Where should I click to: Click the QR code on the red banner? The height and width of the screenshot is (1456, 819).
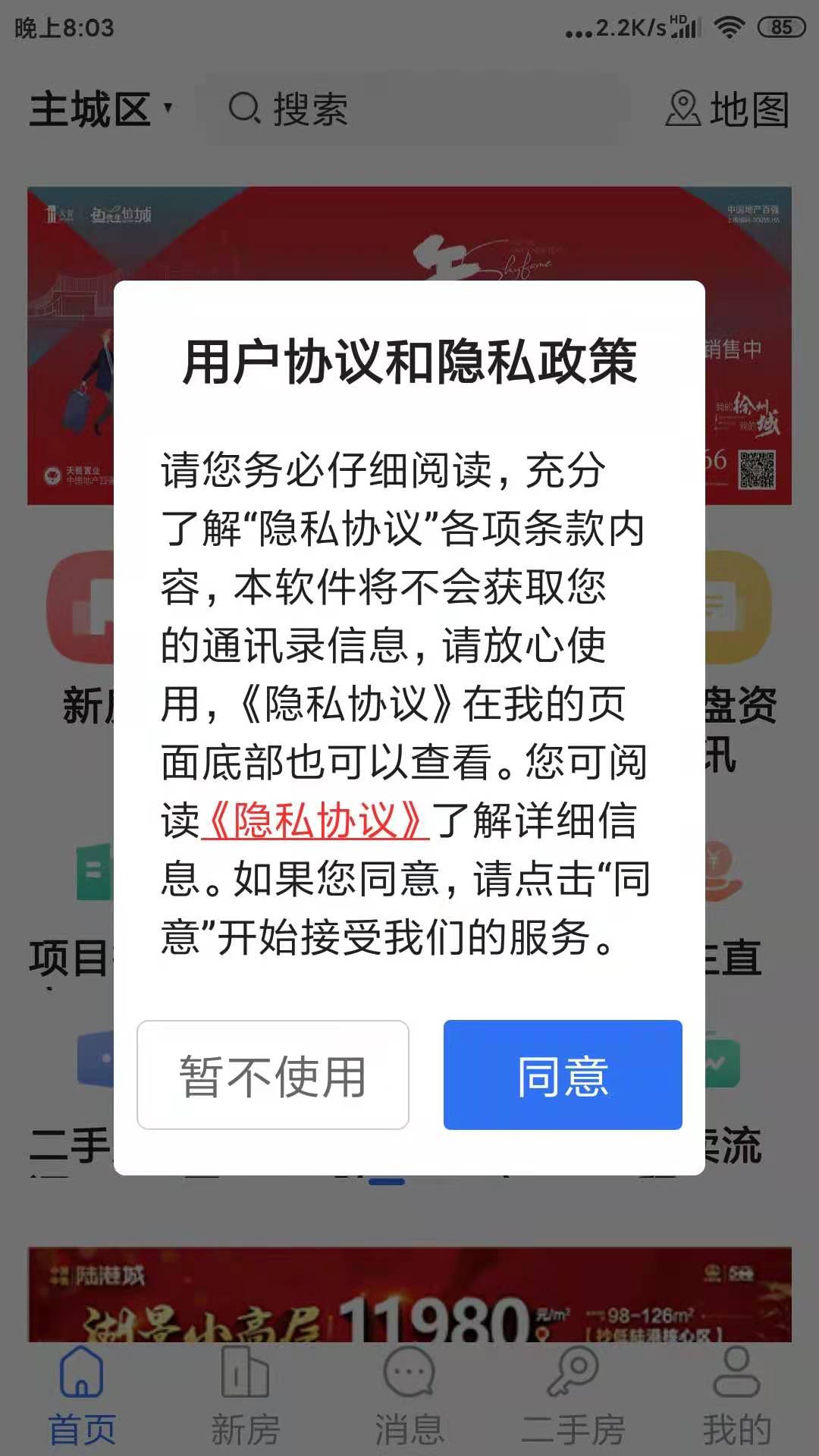click(758, 470)
